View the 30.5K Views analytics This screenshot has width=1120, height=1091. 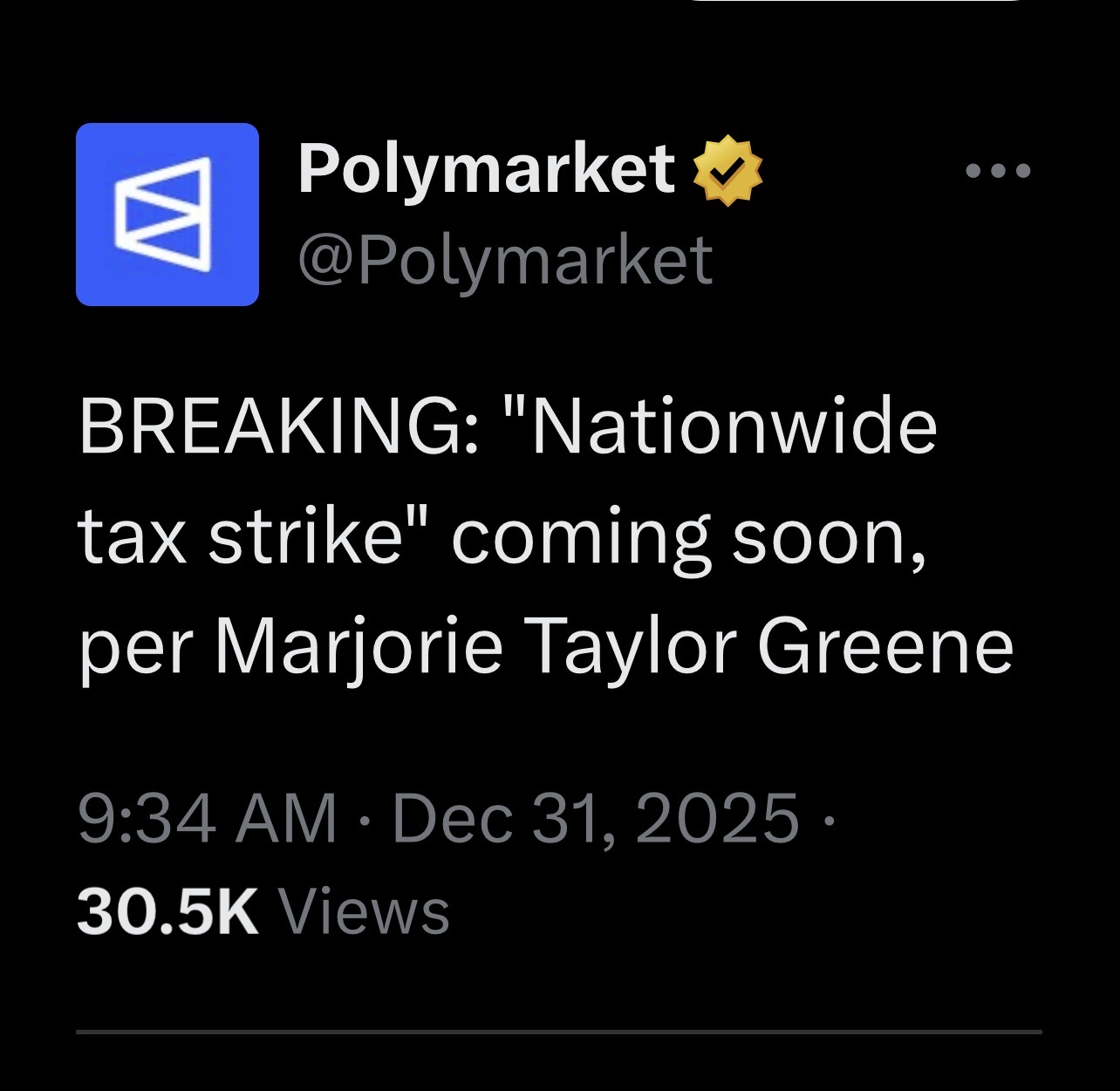(x=263, y=912)
